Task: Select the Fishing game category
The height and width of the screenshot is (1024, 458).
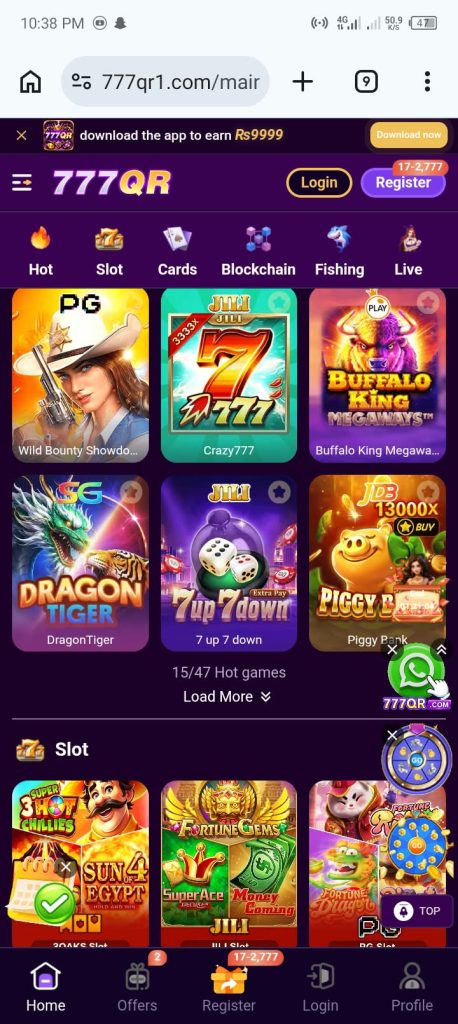Action: (x=339, y=251)
